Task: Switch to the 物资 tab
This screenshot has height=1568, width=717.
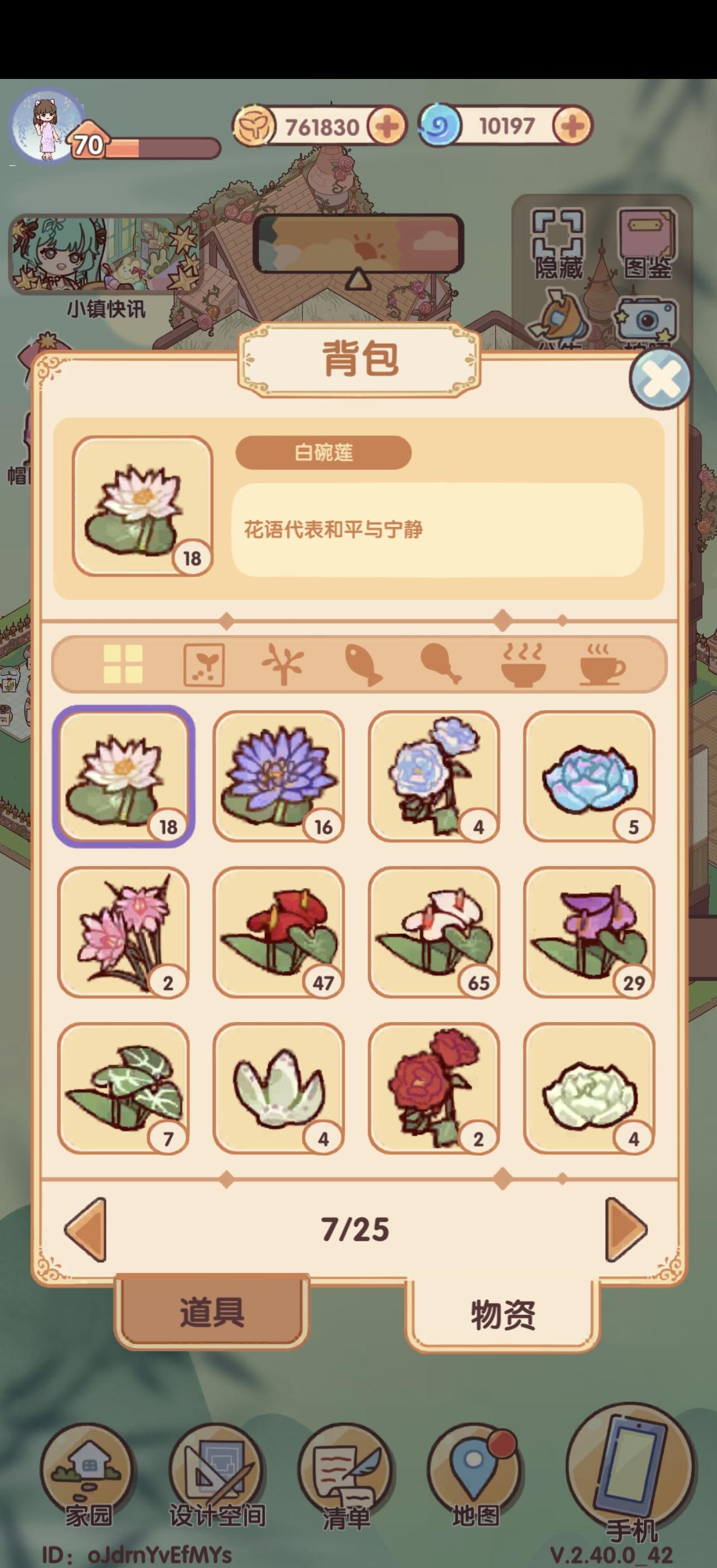Action: point(503,1315)
